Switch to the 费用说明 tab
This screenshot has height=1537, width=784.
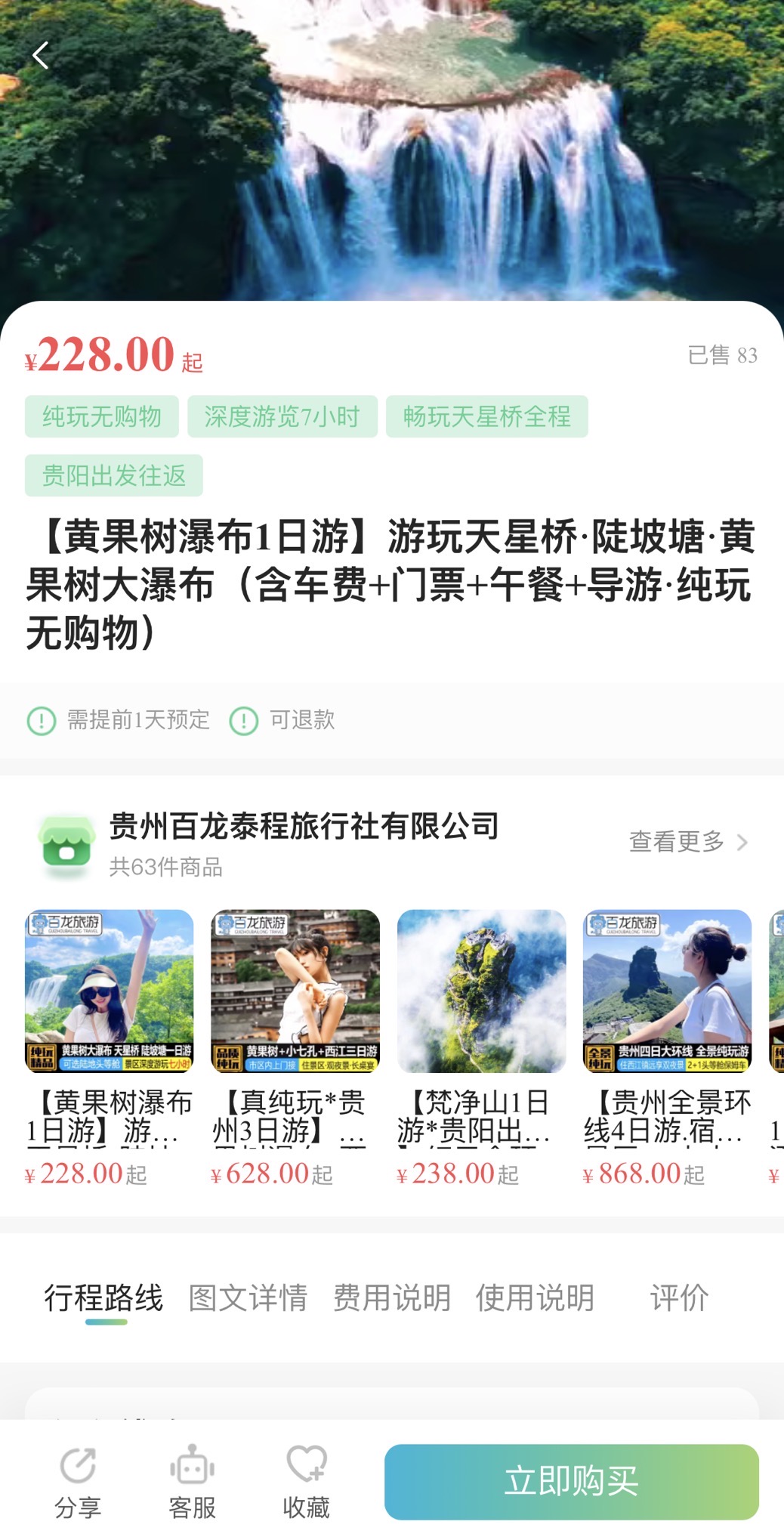coord(392,1297)
